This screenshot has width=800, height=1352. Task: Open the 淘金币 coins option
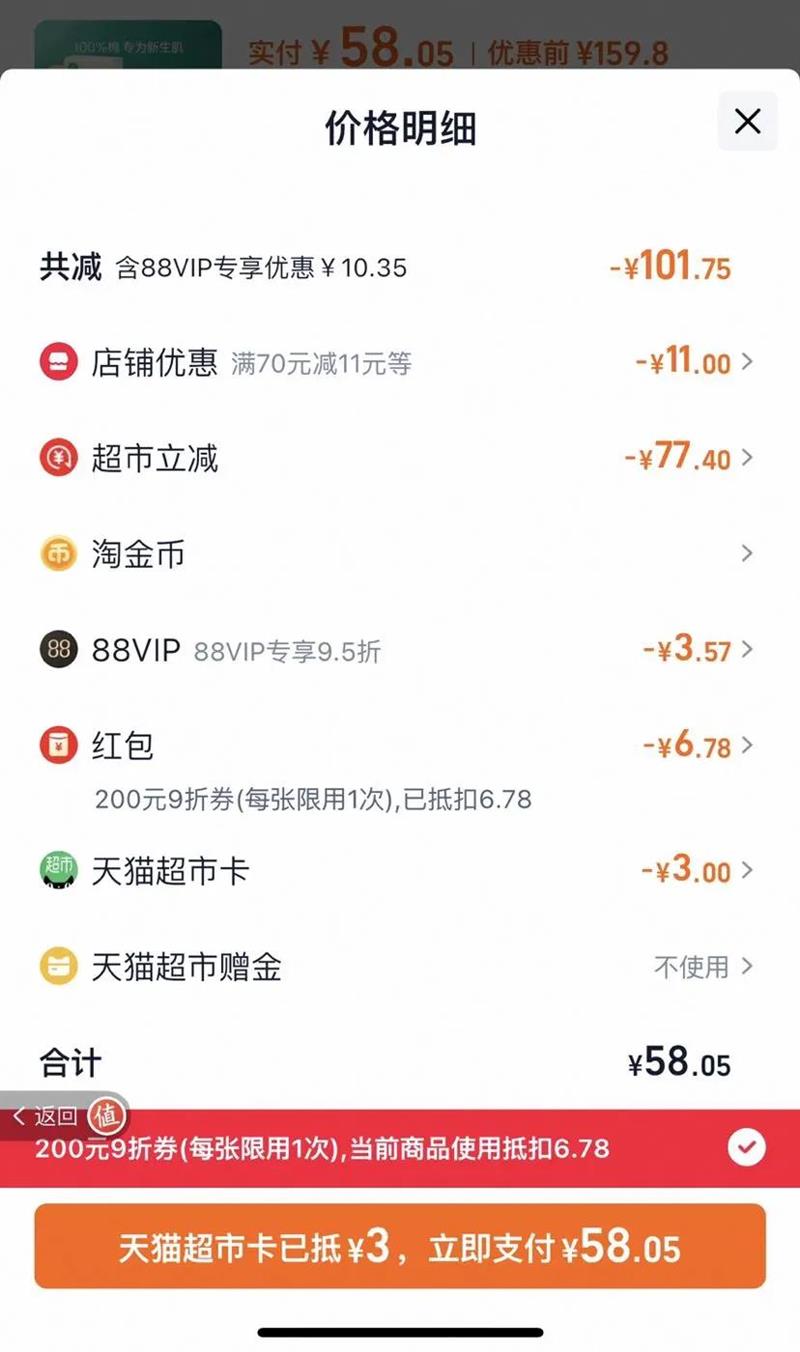point(400,554)
